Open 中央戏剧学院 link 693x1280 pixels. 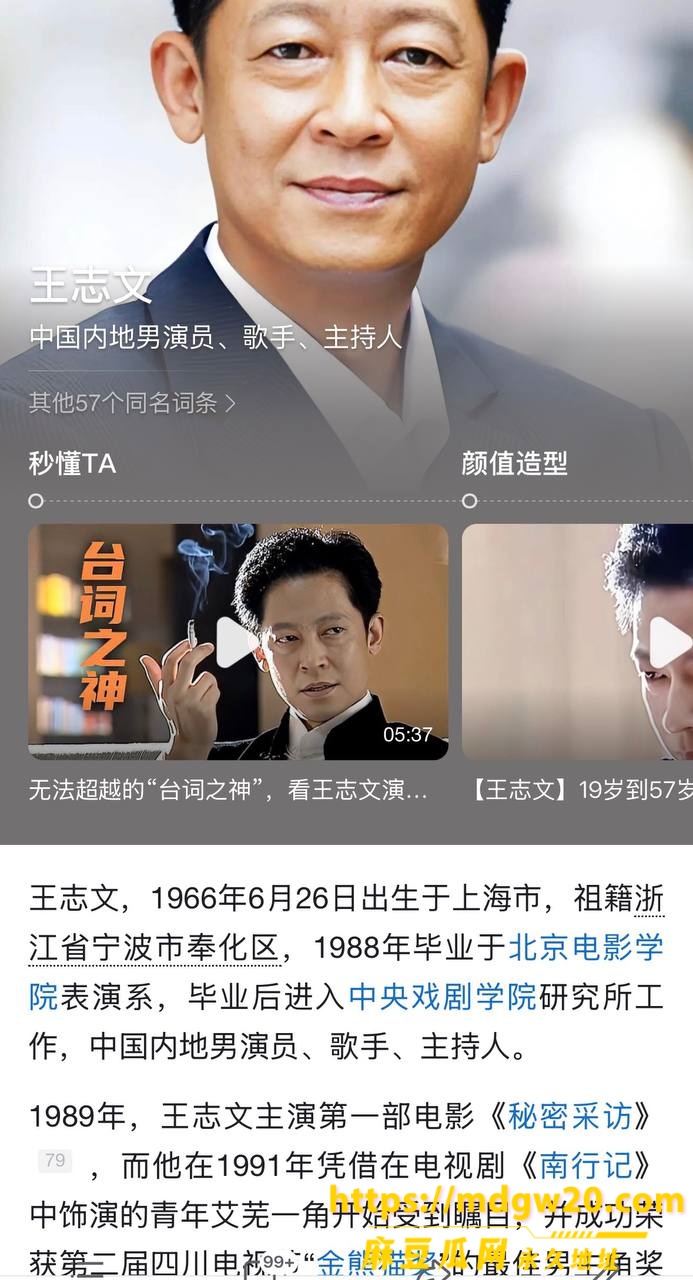coord(443,997)
